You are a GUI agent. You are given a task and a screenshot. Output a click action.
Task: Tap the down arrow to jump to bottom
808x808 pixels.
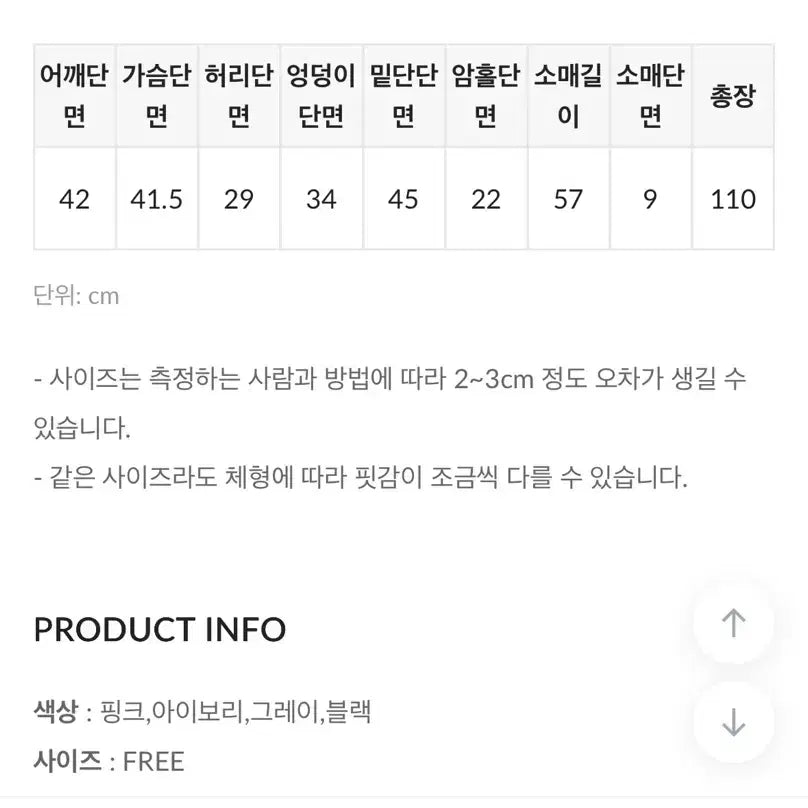click(733, 721)
